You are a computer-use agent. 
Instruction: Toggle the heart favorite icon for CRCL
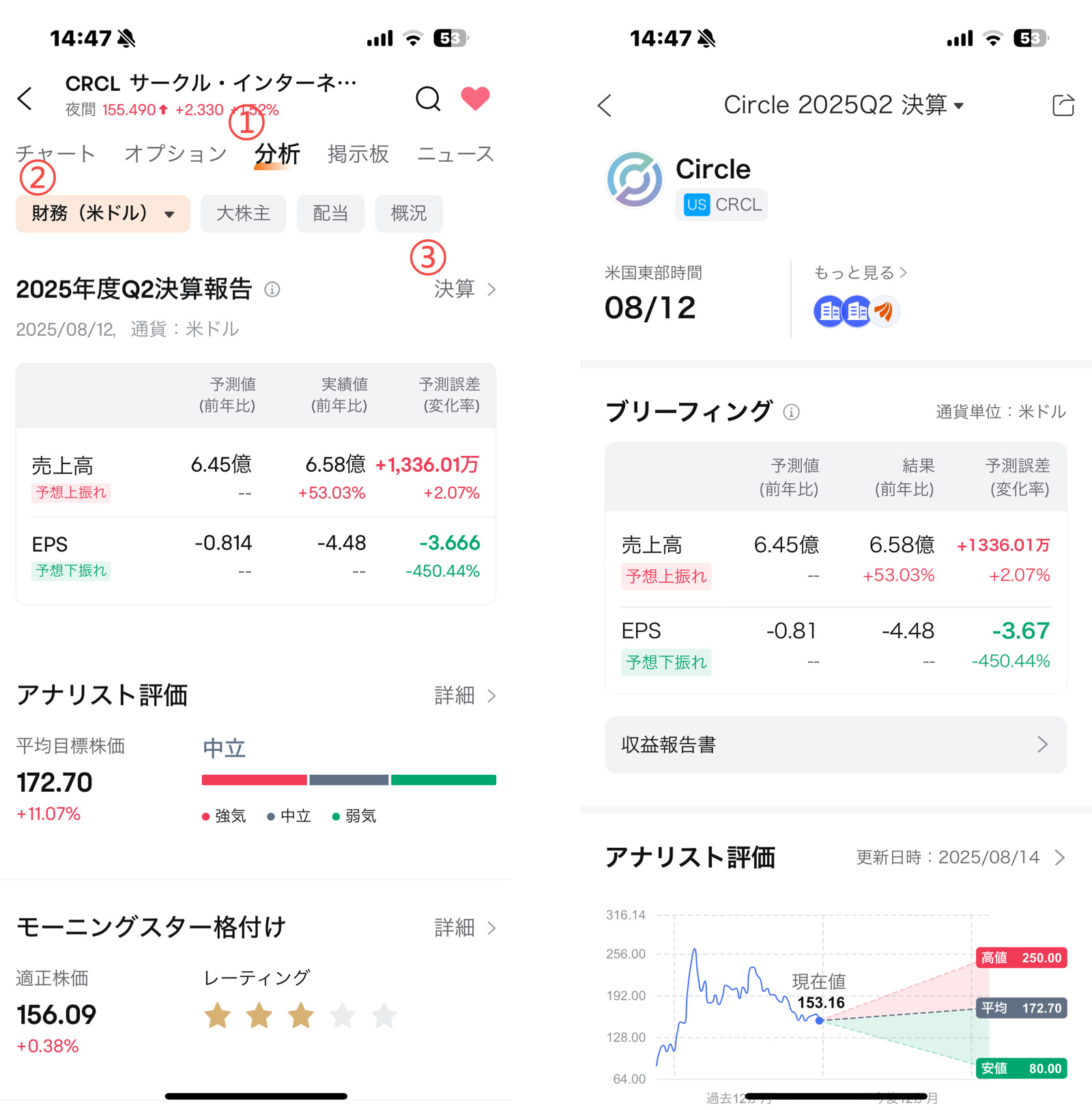click(476, 98)
